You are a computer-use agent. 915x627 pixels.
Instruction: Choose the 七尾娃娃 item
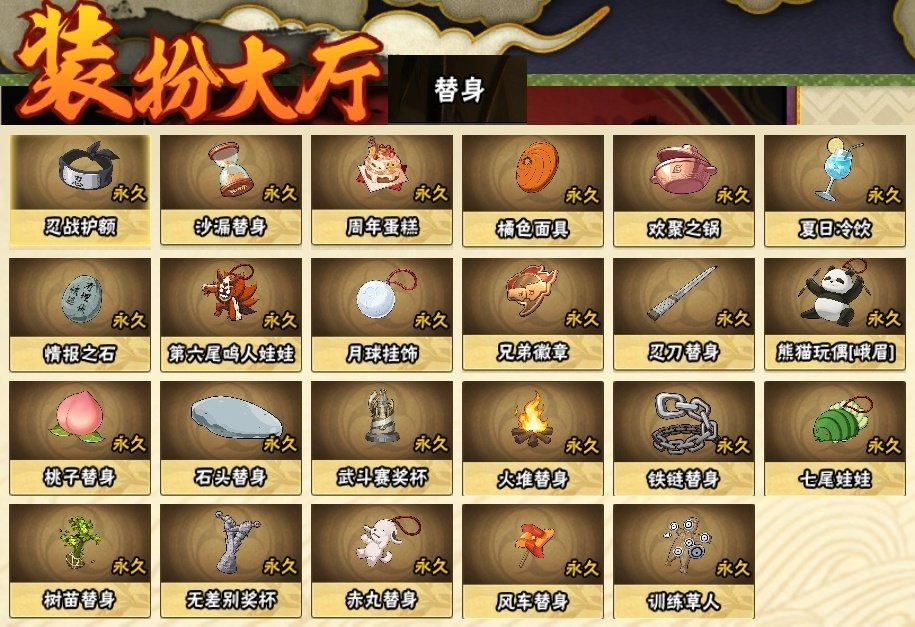(x=834, y=437)
